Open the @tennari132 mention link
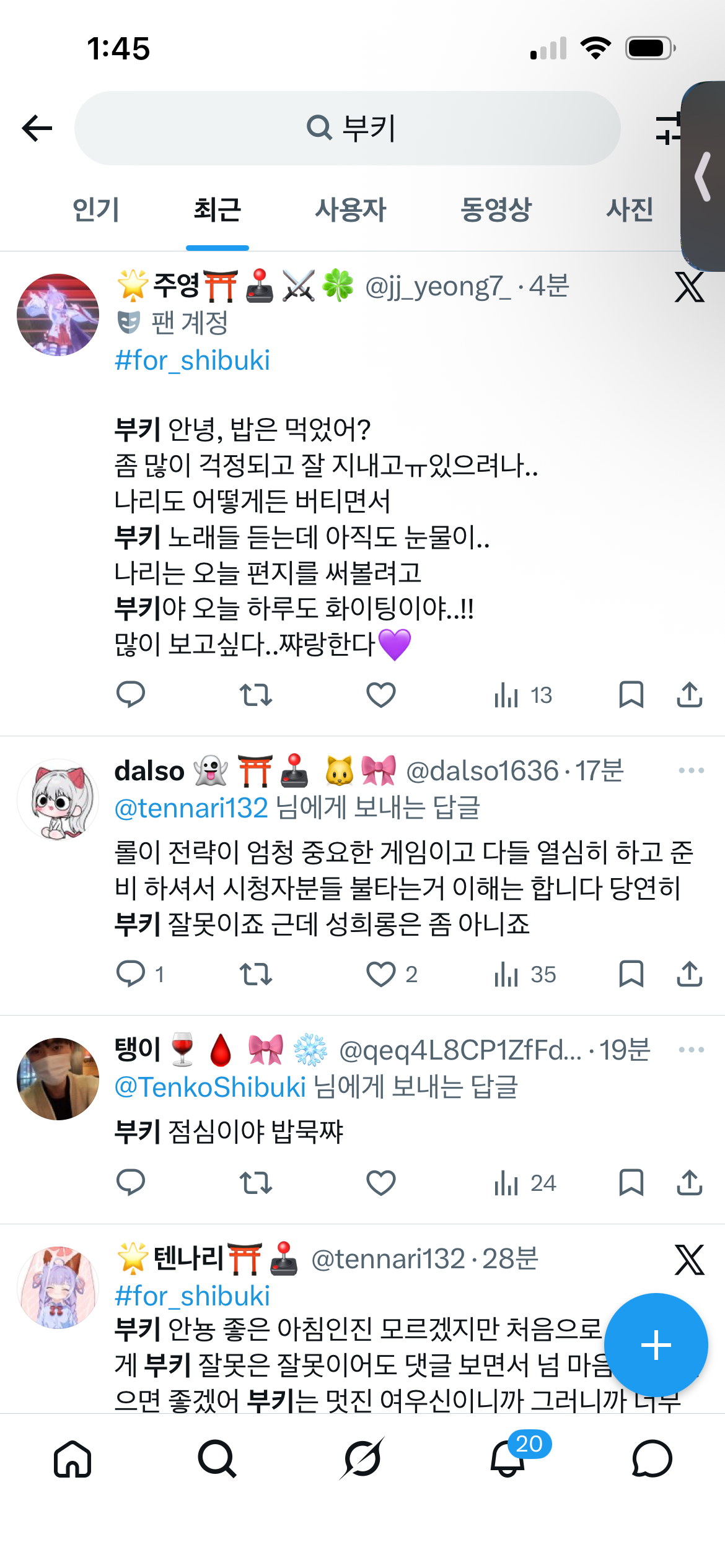 pyautogui.click(x=191, y=808)
